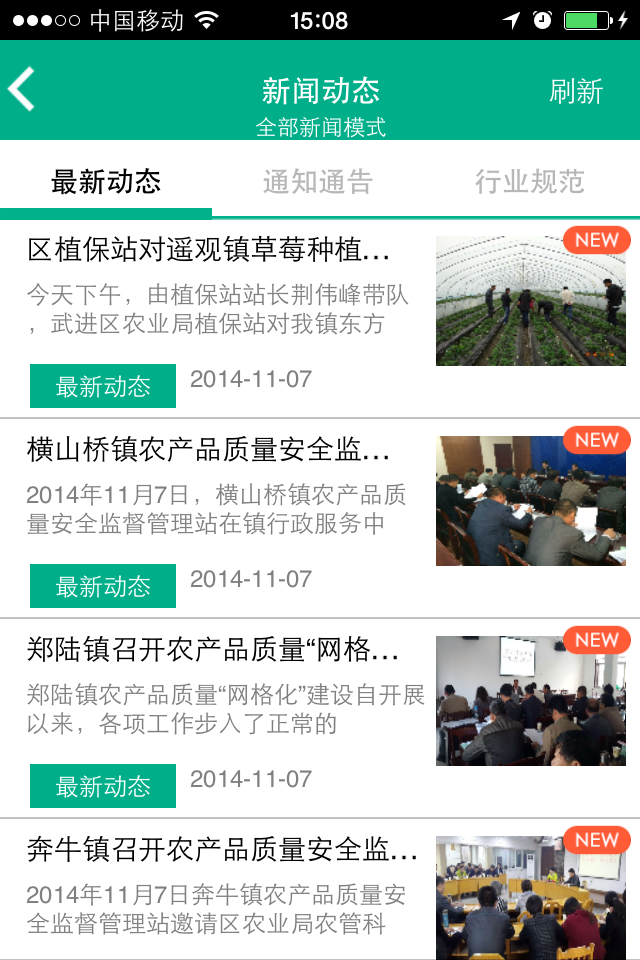Switch to the 行业规范 tab
This screenshot has height=960, width=640.
(x=530, y=182)
